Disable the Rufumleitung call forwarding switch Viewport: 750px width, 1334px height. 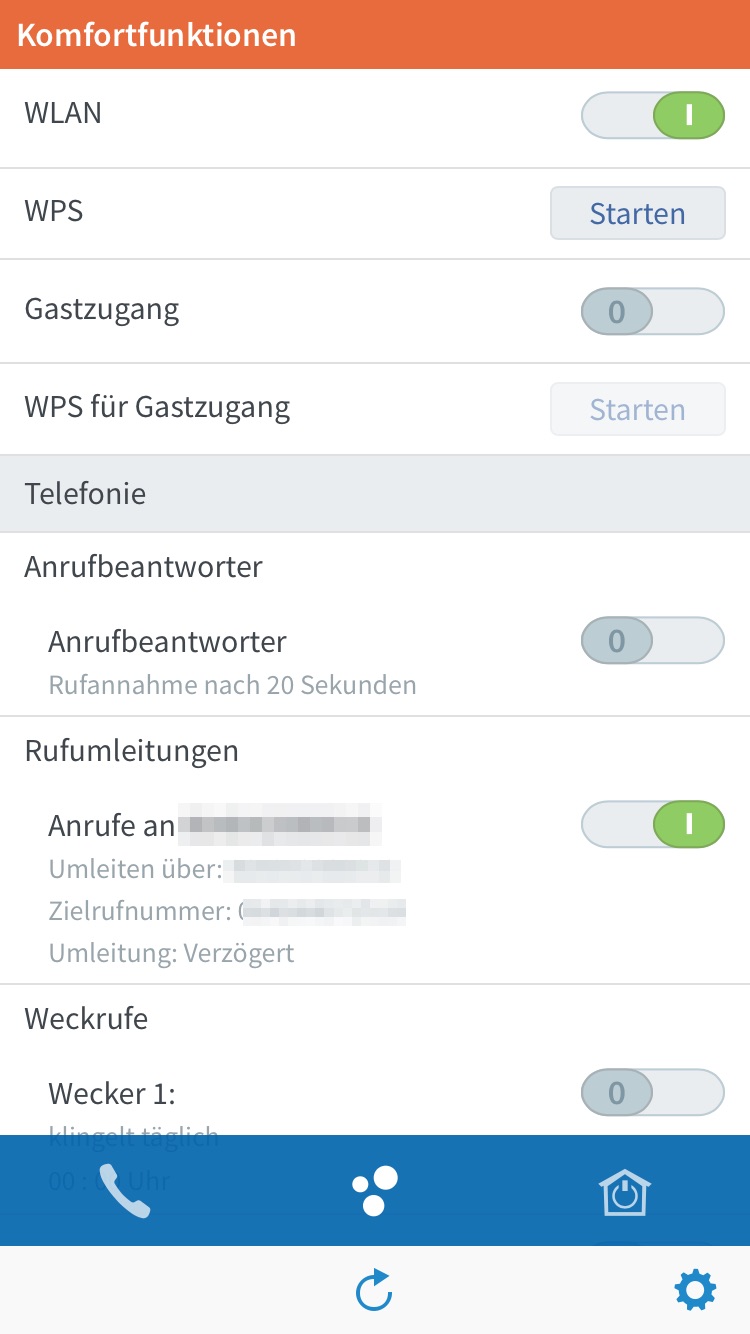coord(652,824)
